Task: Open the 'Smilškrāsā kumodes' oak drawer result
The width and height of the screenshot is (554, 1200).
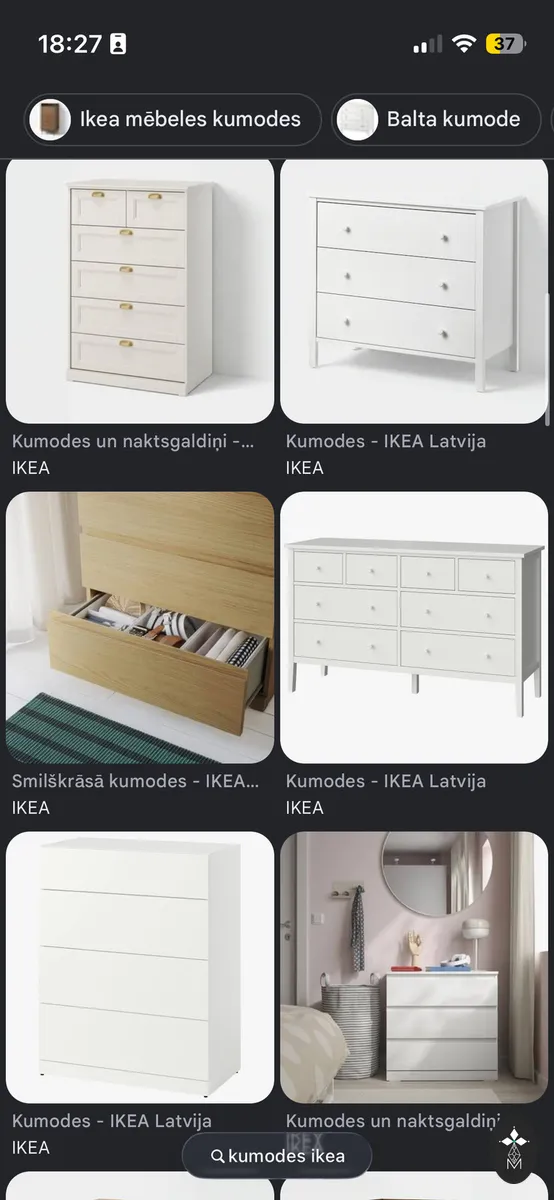Action: (x=140, y=628)
